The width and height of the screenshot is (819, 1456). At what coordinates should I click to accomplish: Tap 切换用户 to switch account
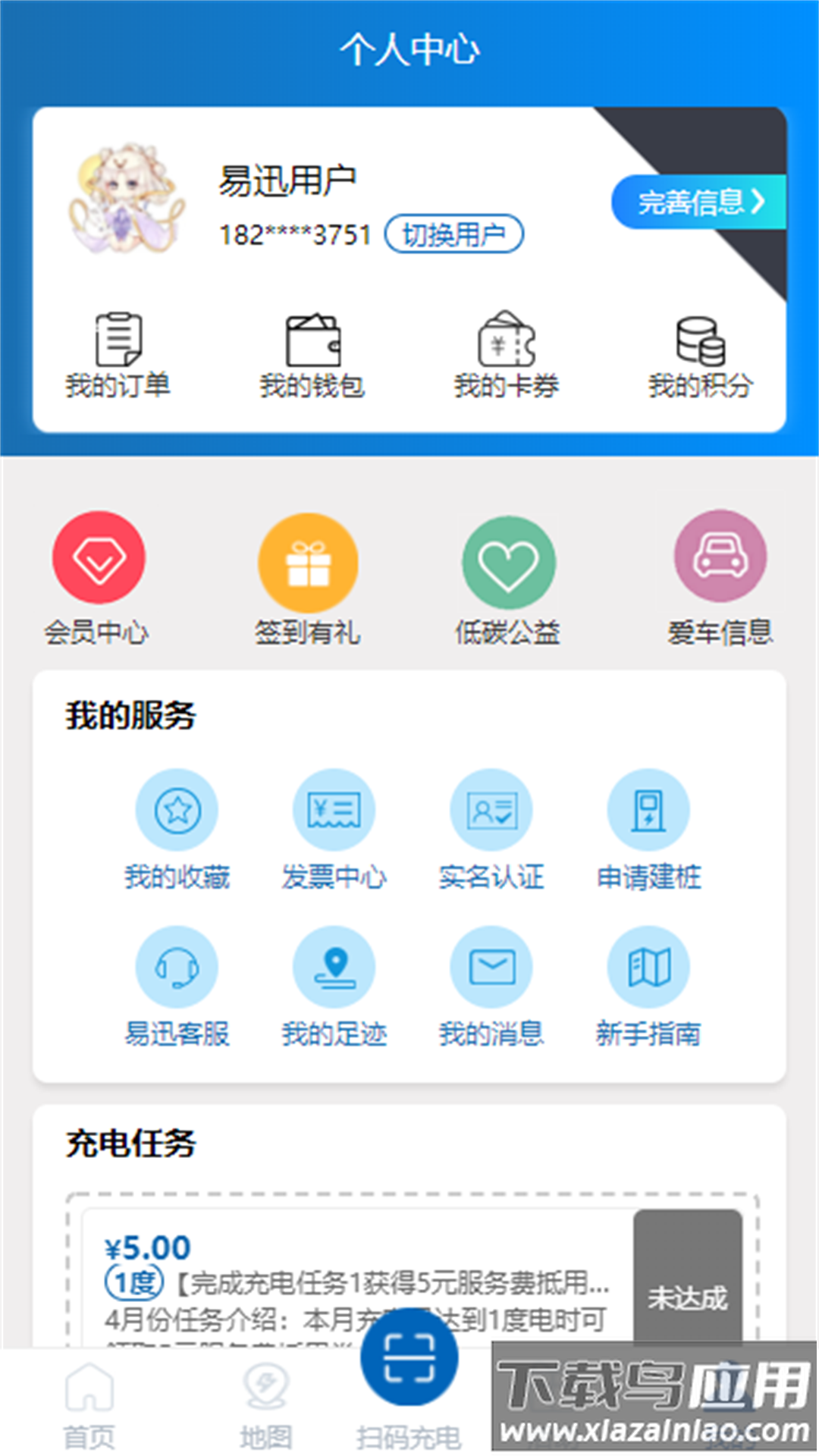tap(453, 234)
